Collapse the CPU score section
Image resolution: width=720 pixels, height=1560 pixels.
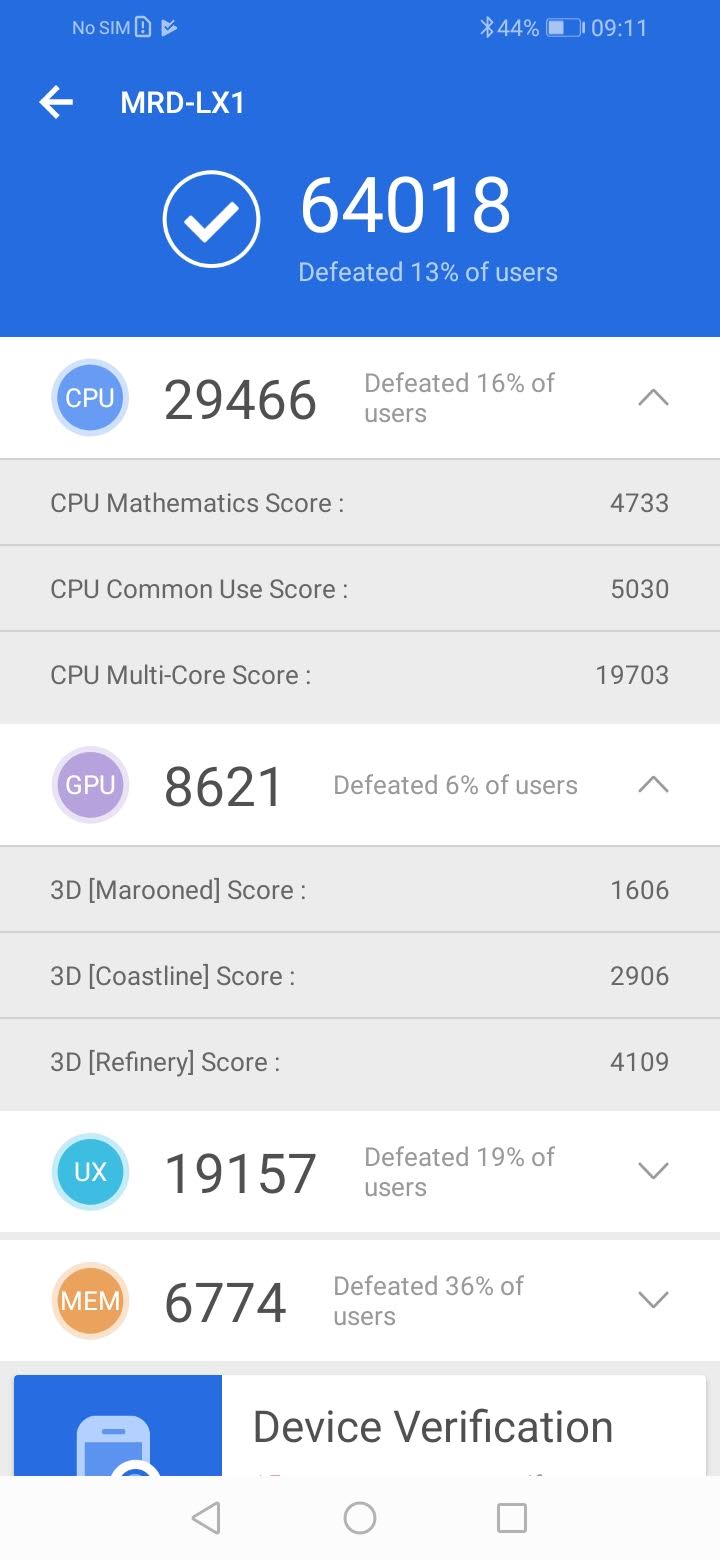point(653,398)
